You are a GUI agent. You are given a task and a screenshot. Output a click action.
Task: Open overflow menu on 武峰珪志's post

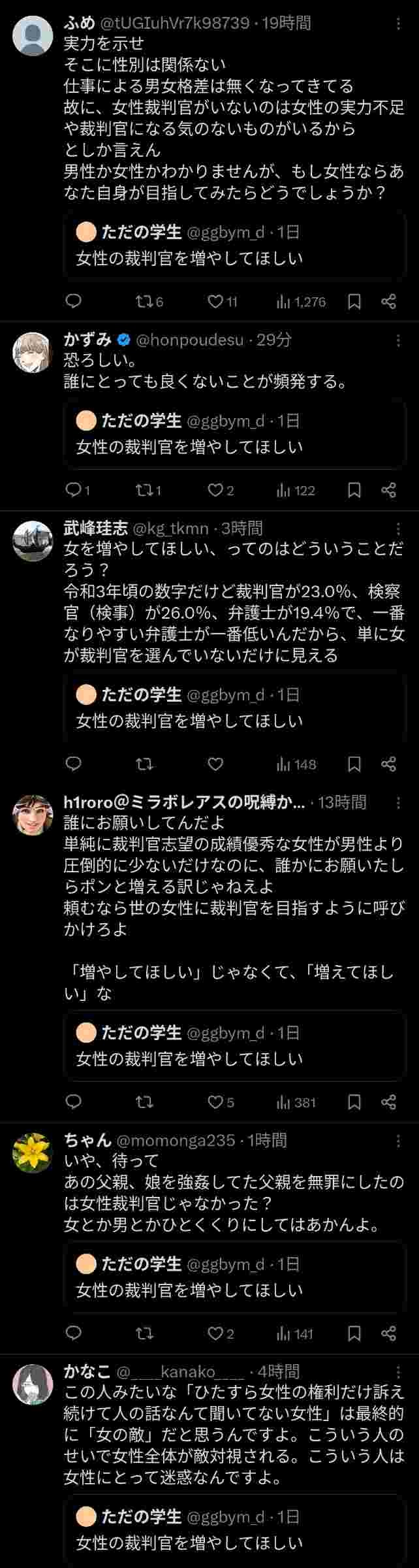pyautogui.click(x=398, y=529)
